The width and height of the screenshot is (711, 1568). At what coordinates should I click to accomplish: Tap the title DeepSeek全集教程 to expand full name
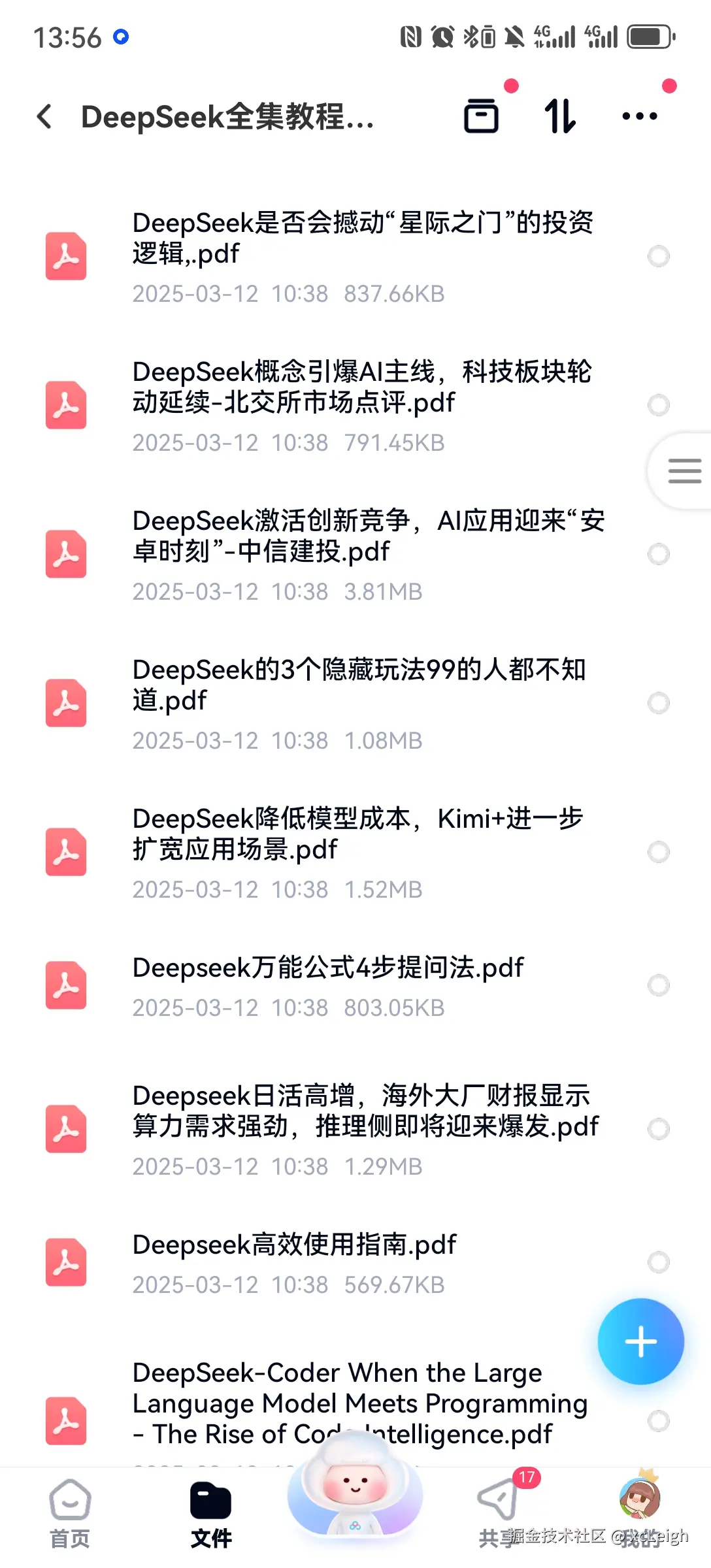coord(229,118)
